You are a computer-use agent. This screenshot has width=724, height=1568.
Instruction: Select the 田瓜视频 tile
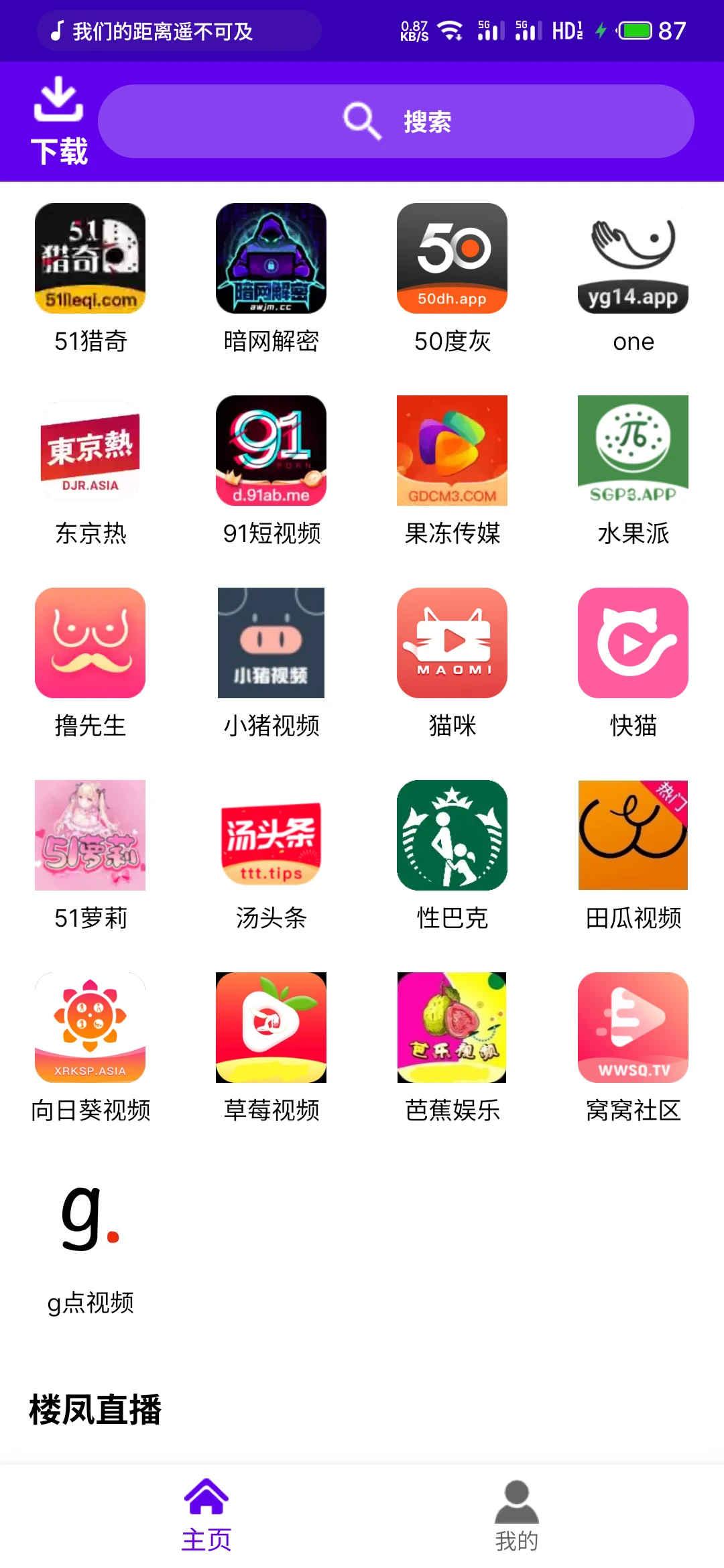click(x=633, y=836)
